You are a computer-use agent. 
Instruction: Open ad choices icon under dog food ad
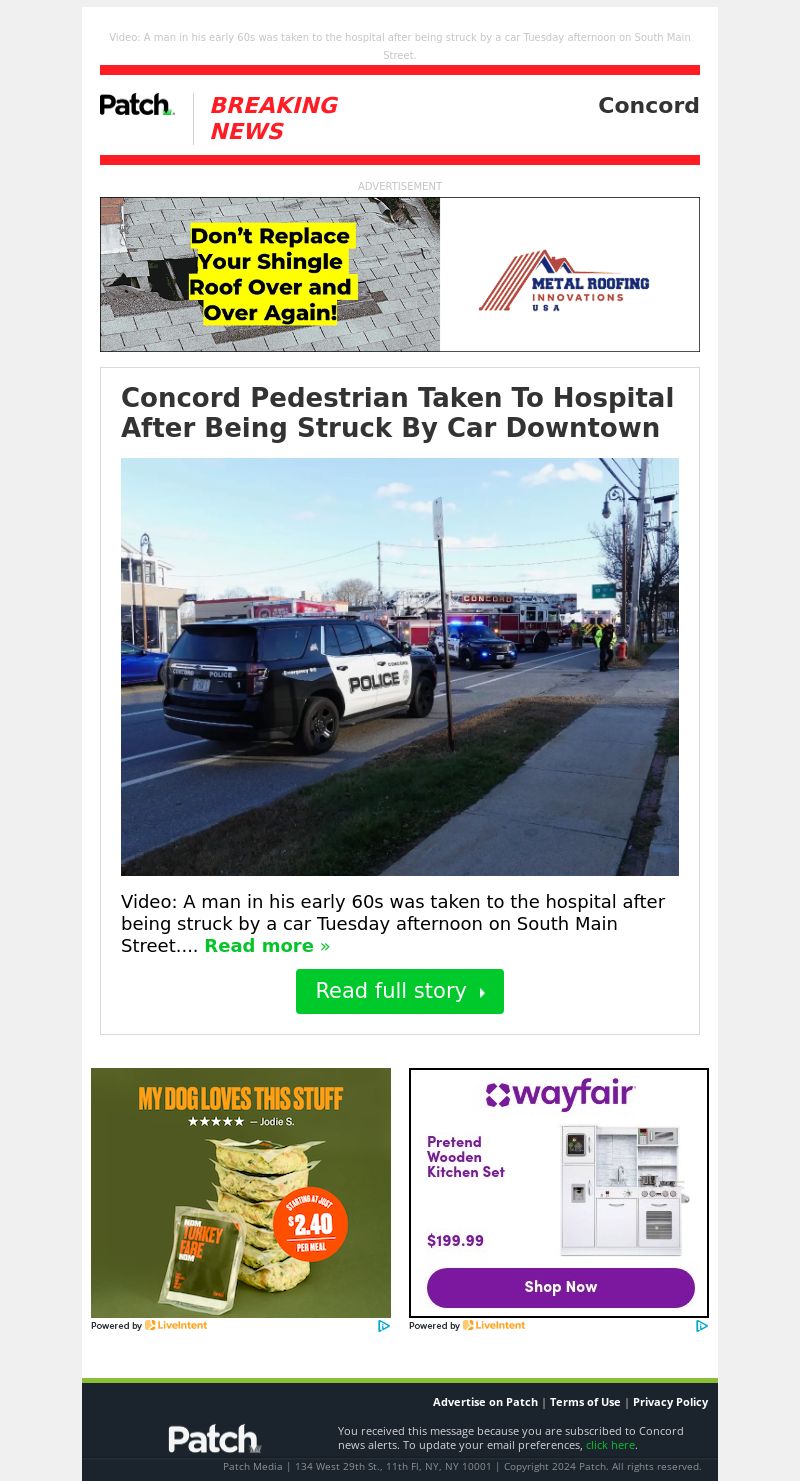(384, 1326)
